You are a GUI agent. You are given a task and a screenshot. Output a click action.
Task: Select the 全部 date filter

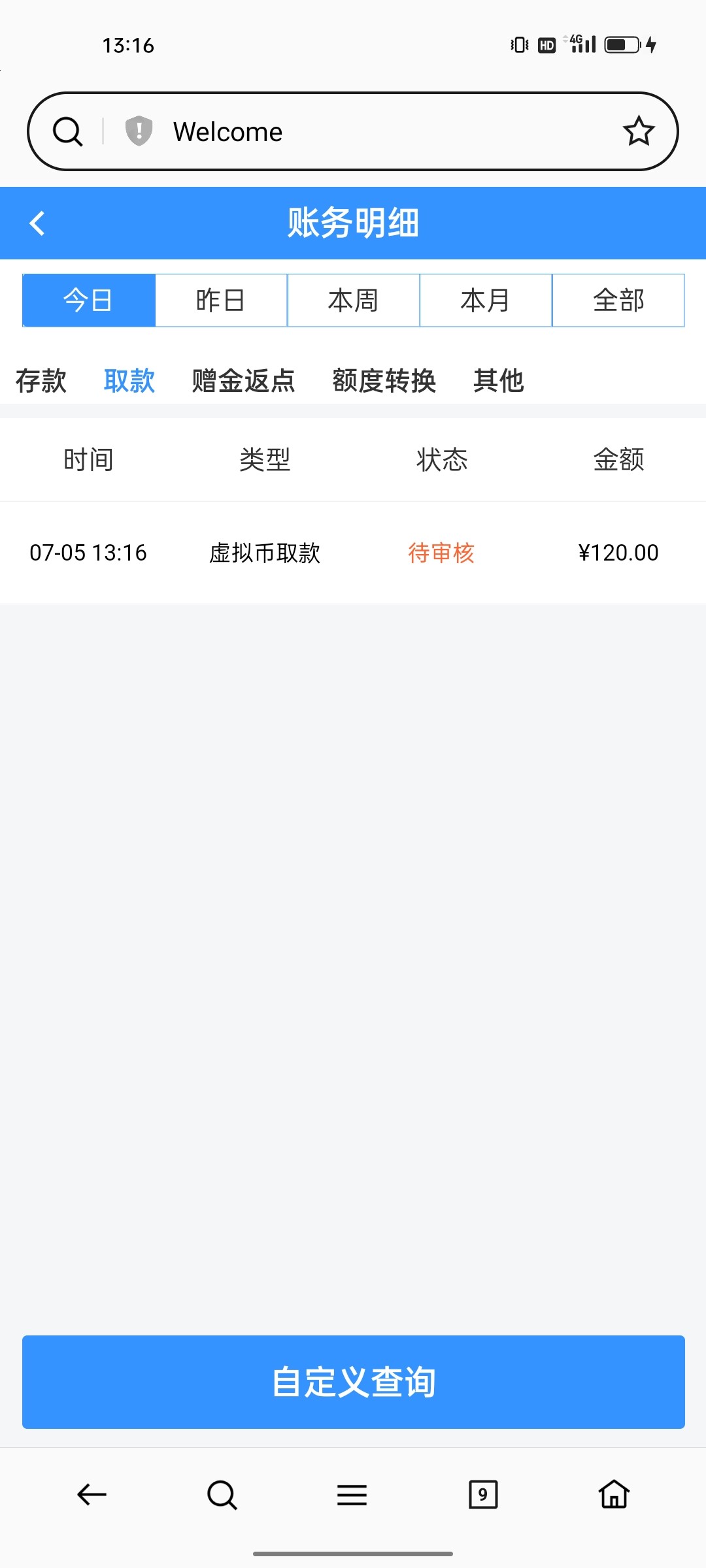coord(618,301)
